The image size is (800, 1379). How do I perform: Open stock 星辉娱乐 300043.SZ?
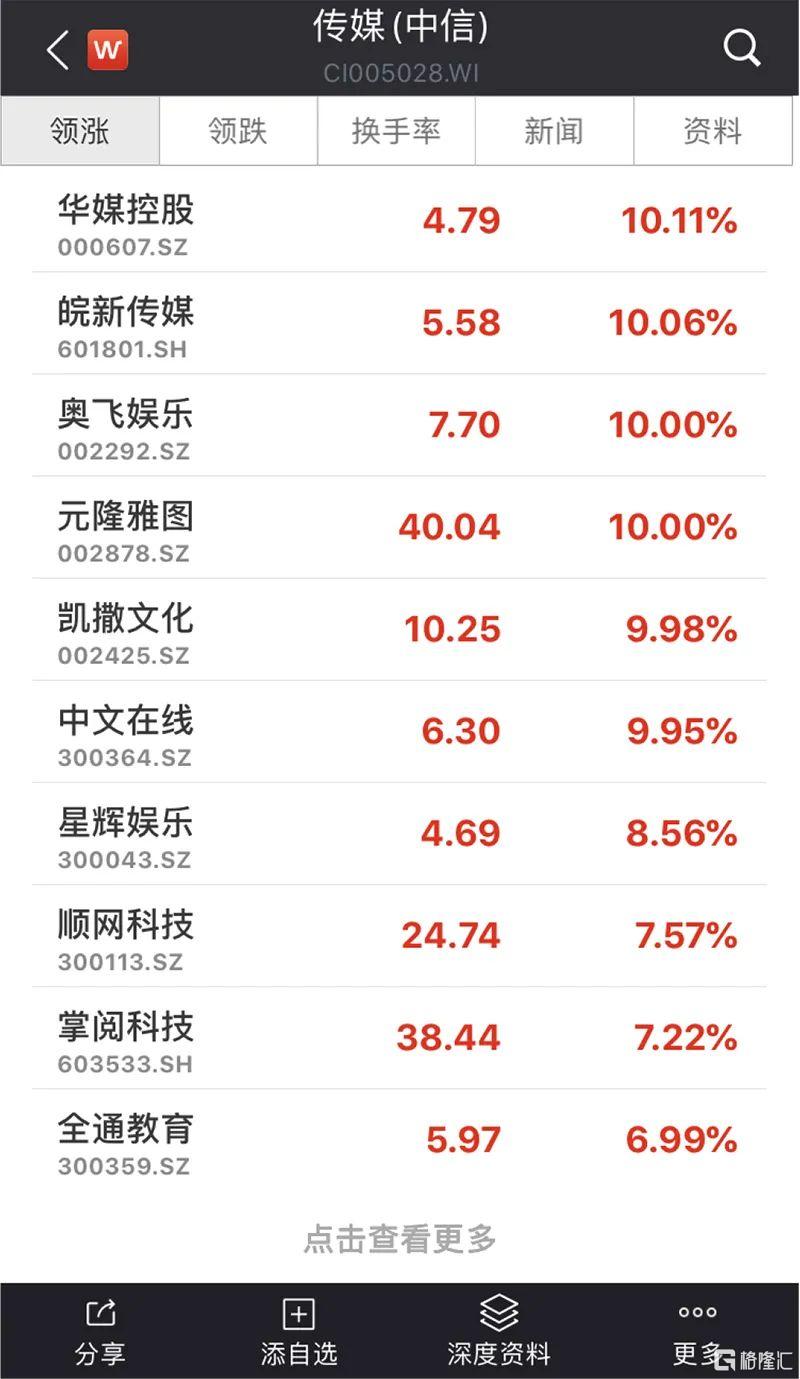[x=399, y=834]
